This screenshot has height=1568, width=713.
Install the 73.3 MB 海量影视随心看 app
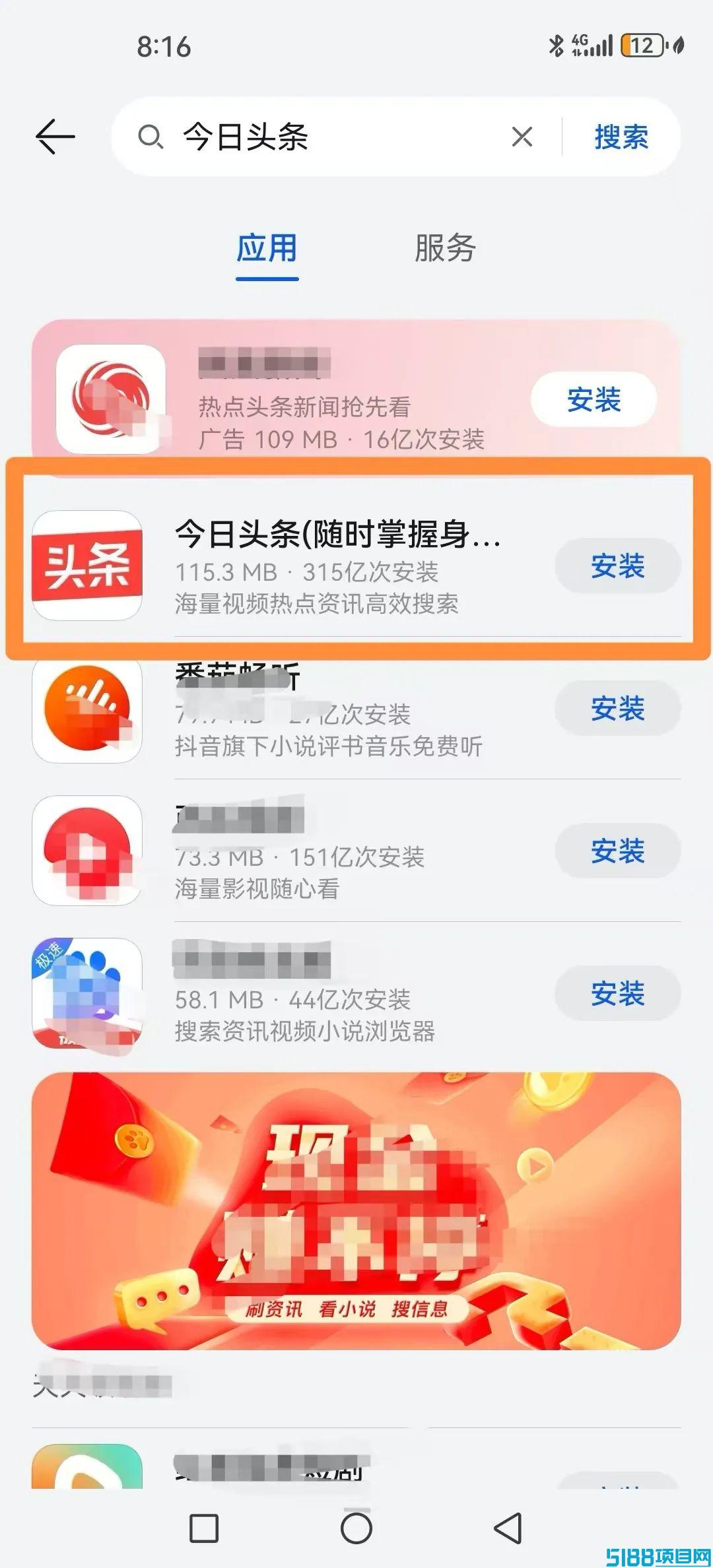[x=617, y=851]
